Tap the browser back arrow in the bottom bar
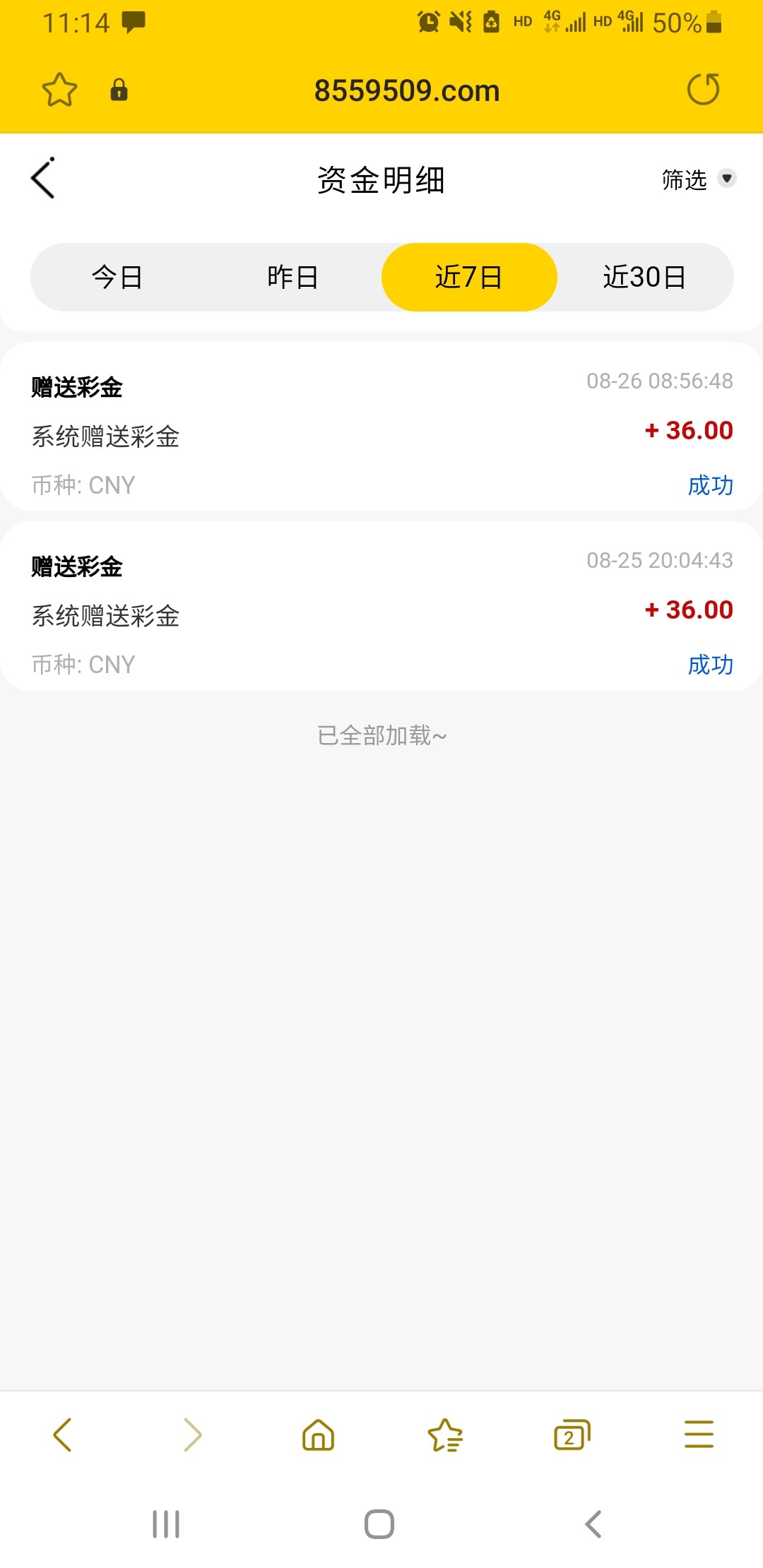The width and height of the screenshot is (763, 1568). click(x=64, y=1436)
